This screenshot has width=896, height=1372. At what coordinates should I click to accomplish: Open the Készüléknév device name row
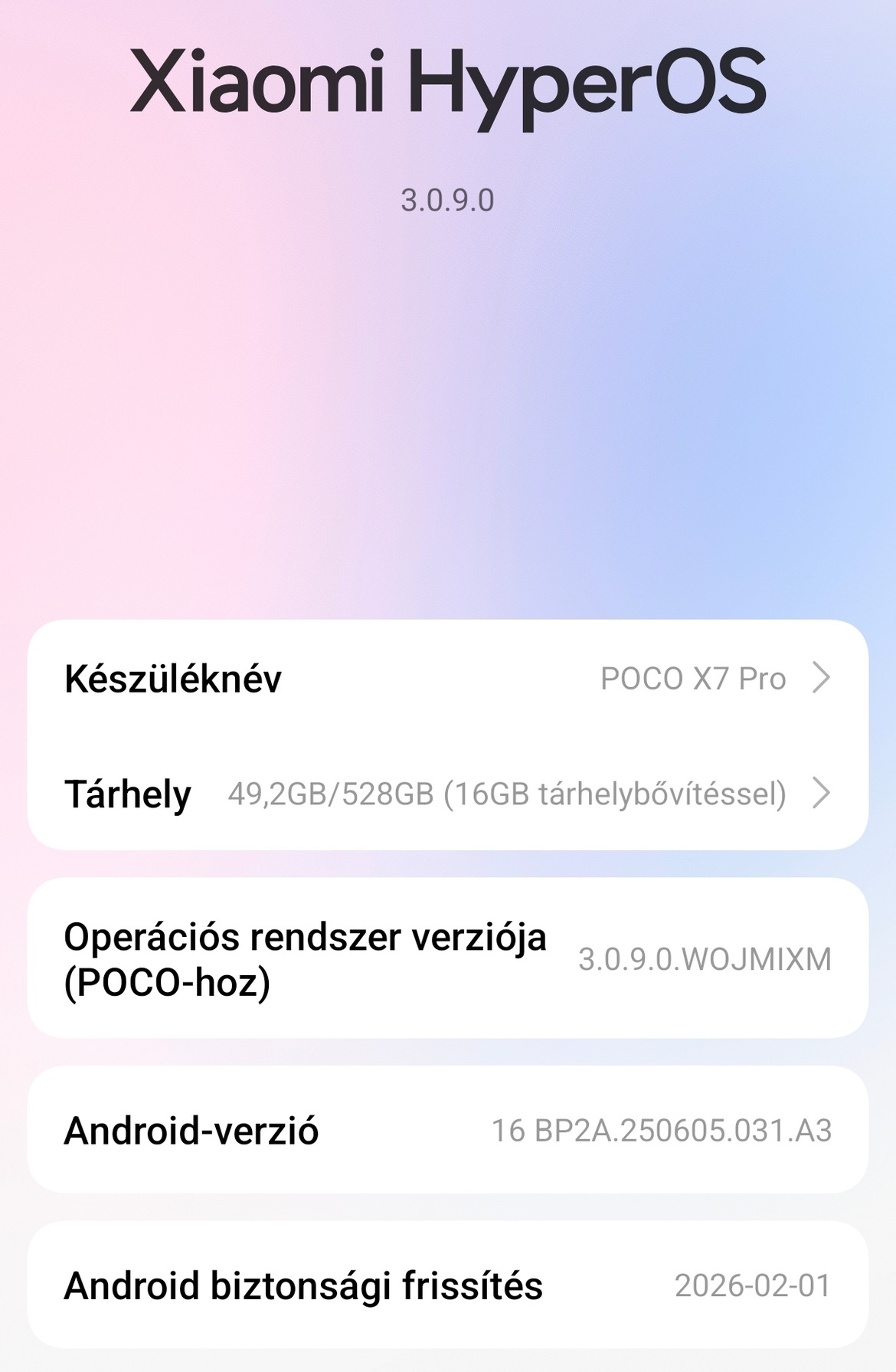(447, 678)
